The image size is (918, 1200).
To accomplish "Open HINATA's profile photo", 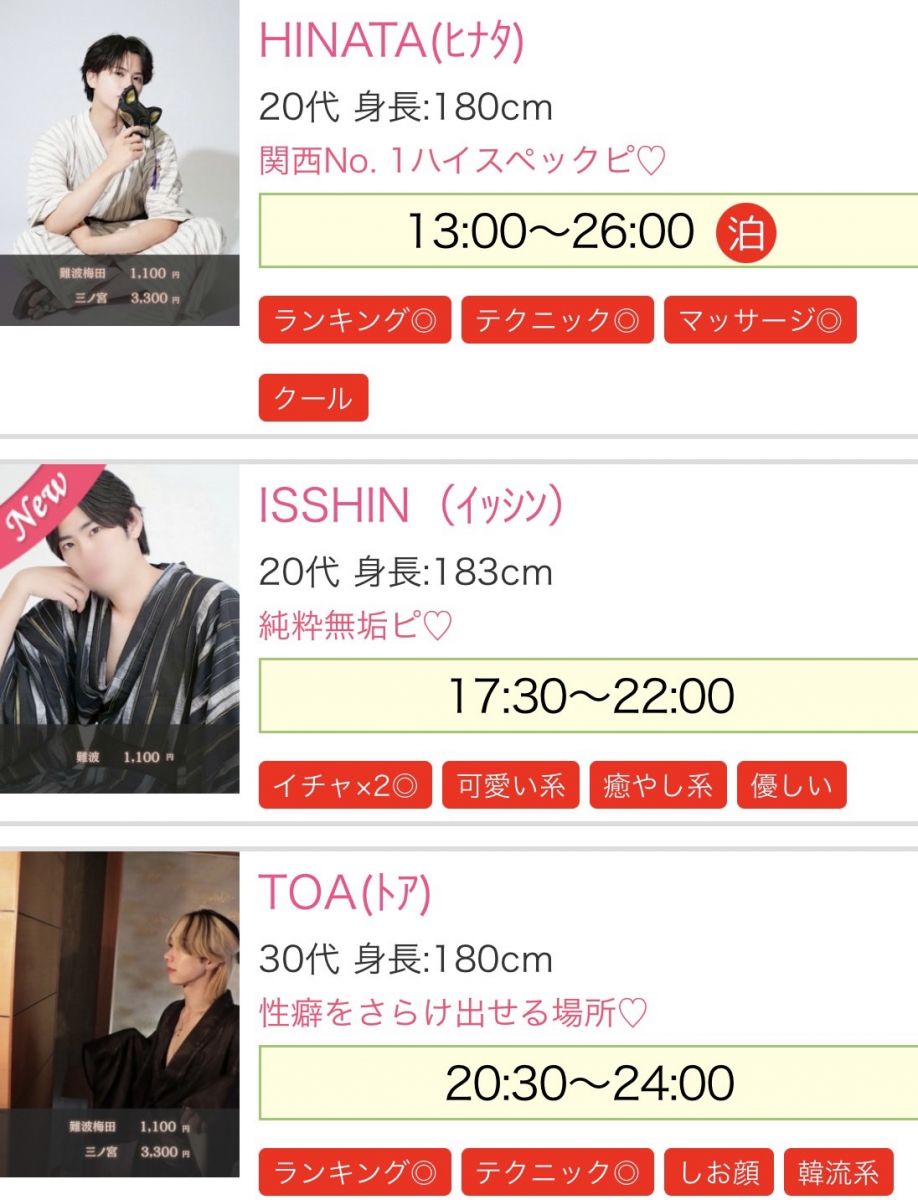I will [120, 162].
